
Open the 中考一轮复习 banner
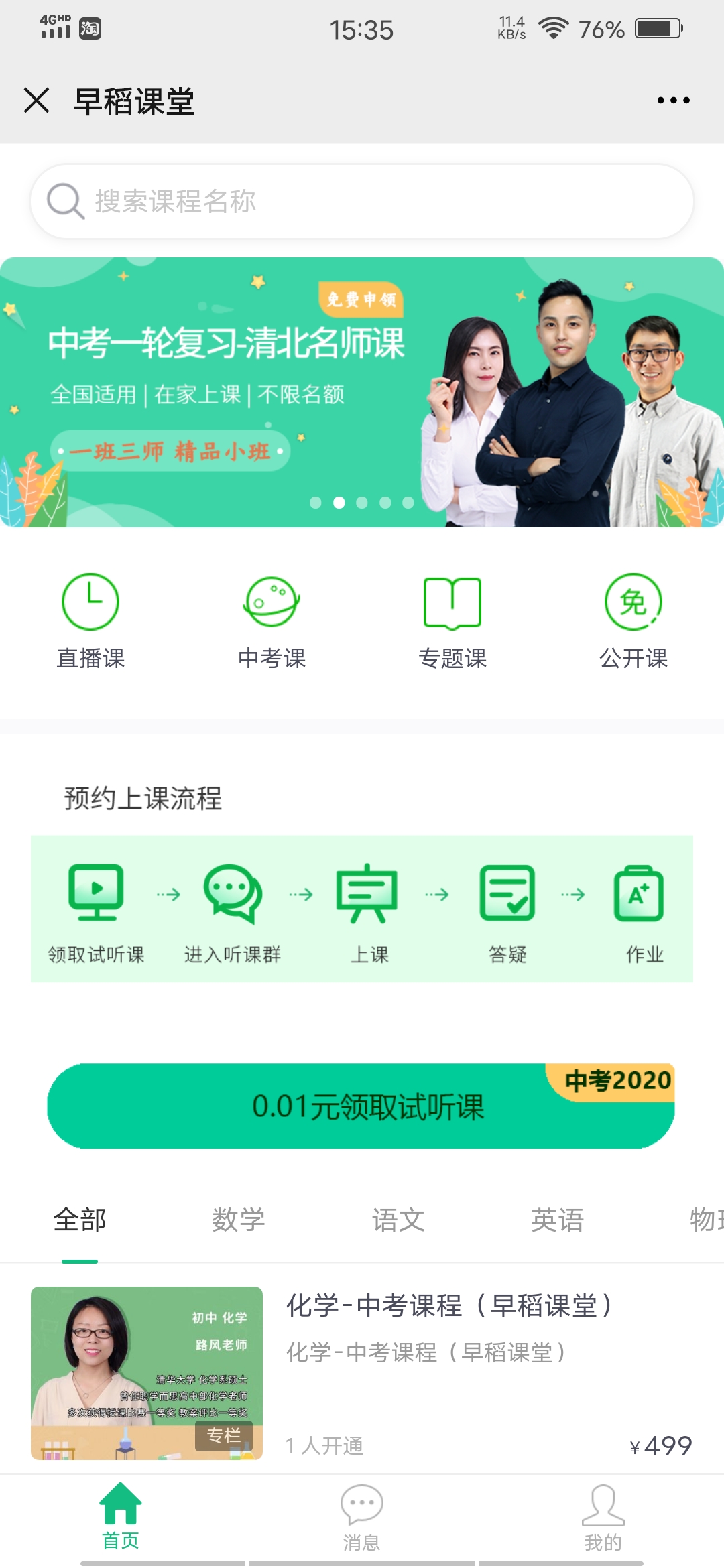(362, 392)
